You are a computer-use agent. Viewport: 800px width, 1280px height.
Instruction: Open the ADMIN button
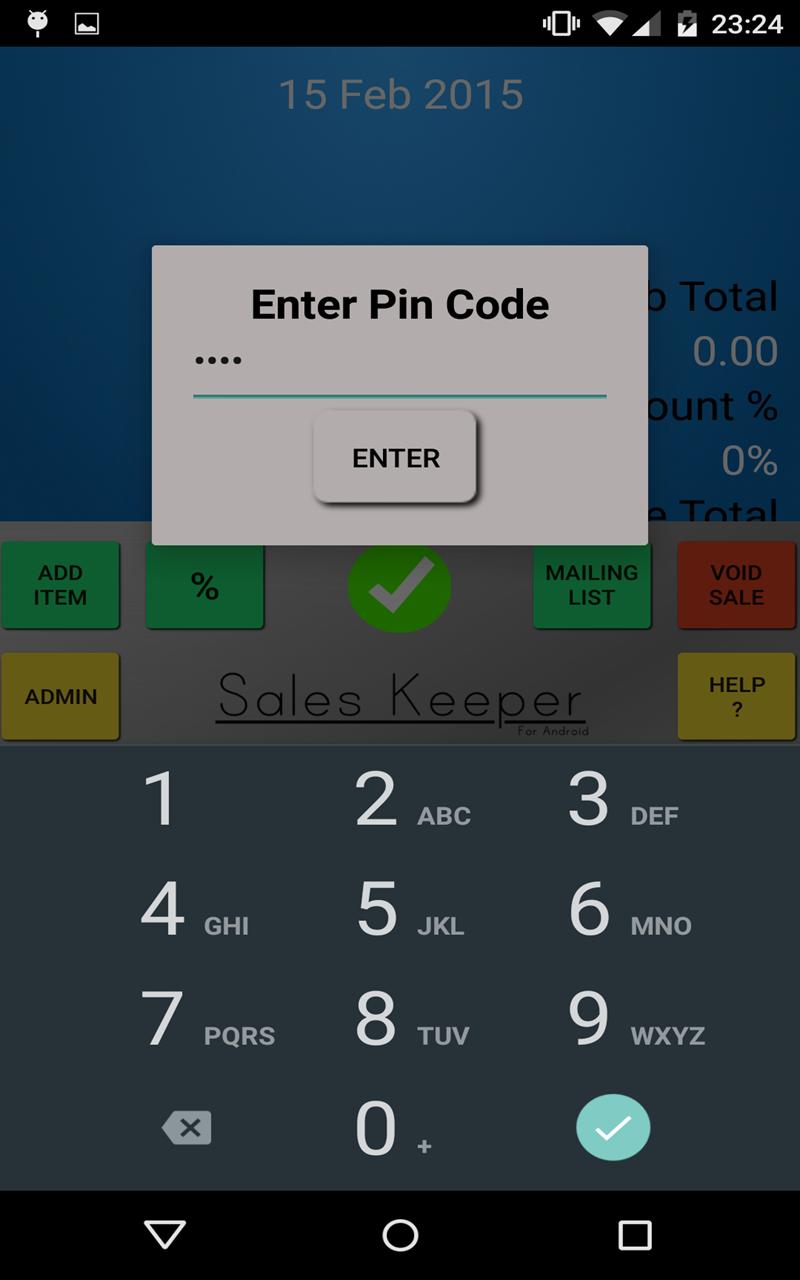(61, 697)
